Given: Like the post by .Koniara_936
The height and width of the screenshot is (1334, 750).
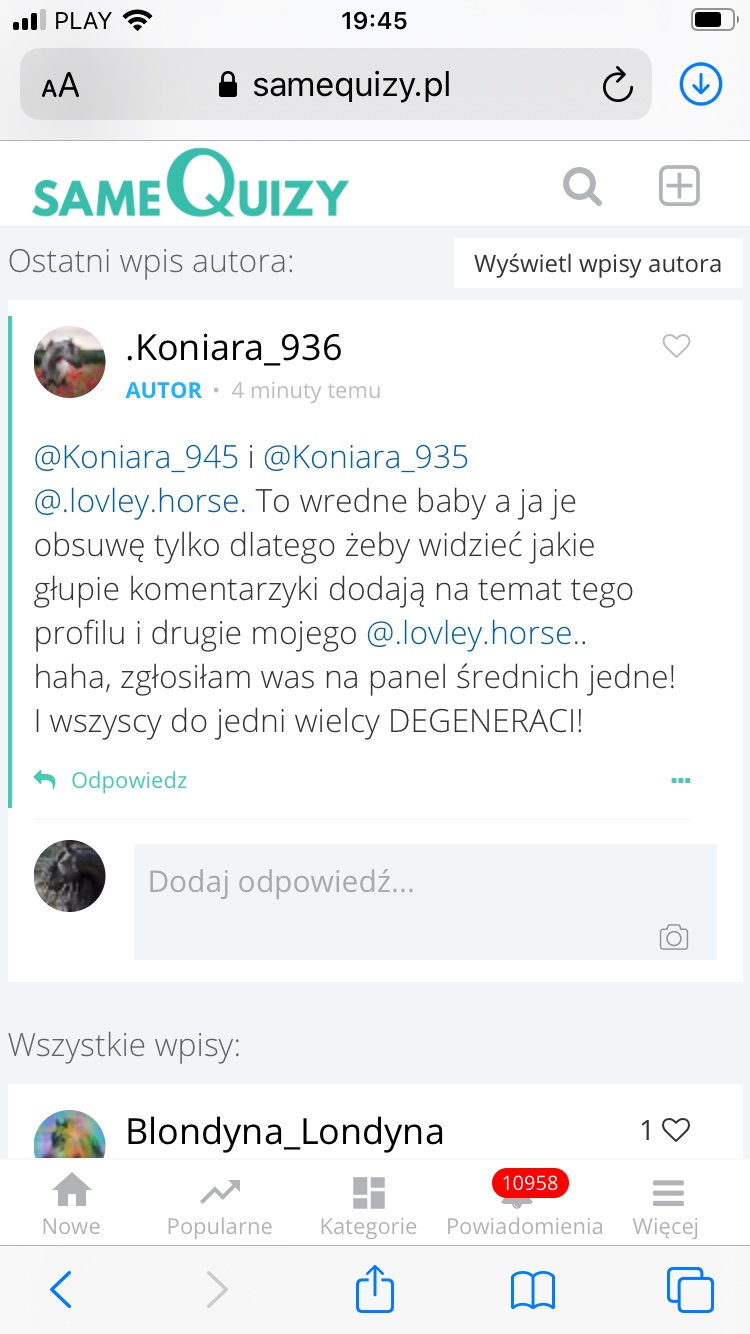Looking at the screenshot, I should point(677,346).
